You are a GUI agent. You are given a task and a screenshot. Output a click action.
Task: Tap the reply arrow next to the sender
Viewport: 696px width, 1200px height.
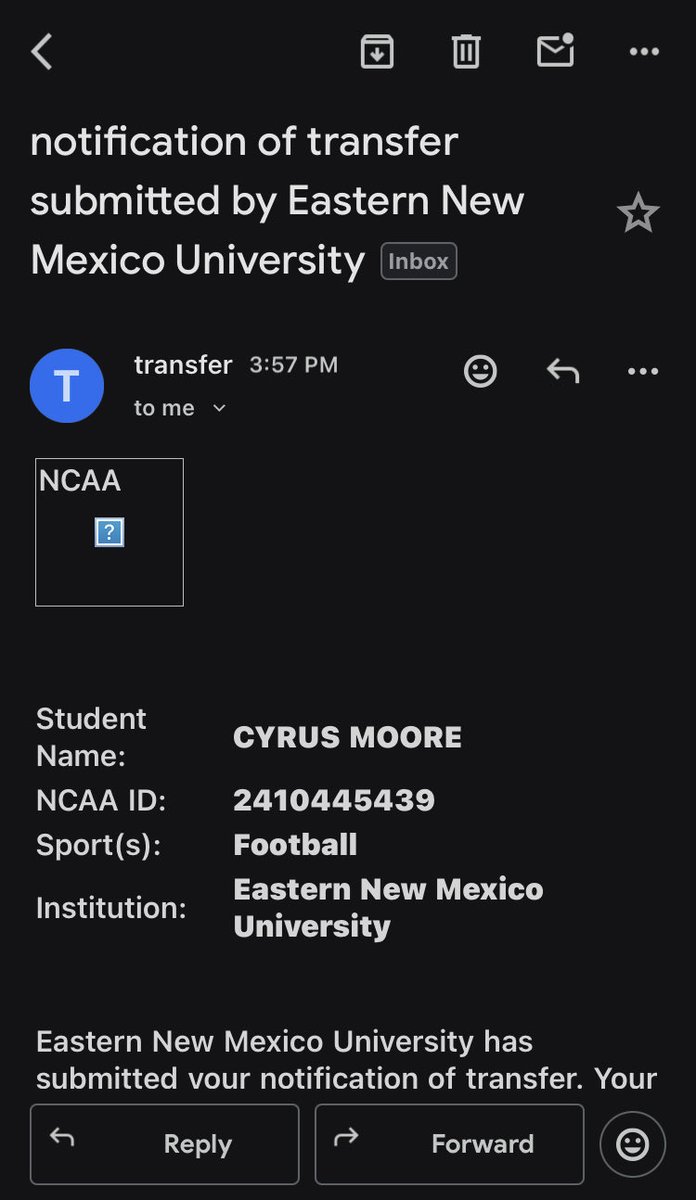(x=563, y=372)
